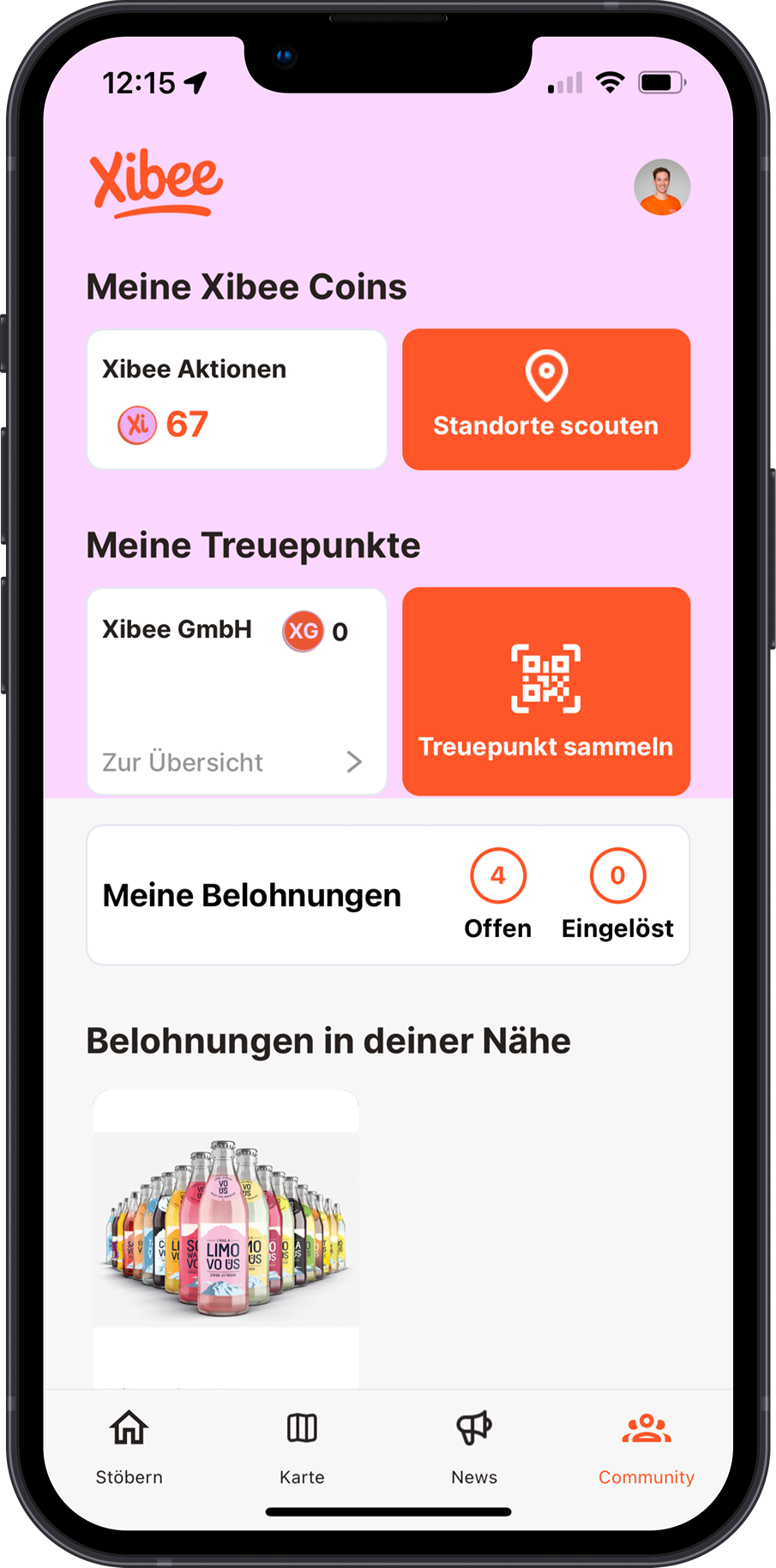Expand the Zur Übersicht chevron

pos(354,761)
